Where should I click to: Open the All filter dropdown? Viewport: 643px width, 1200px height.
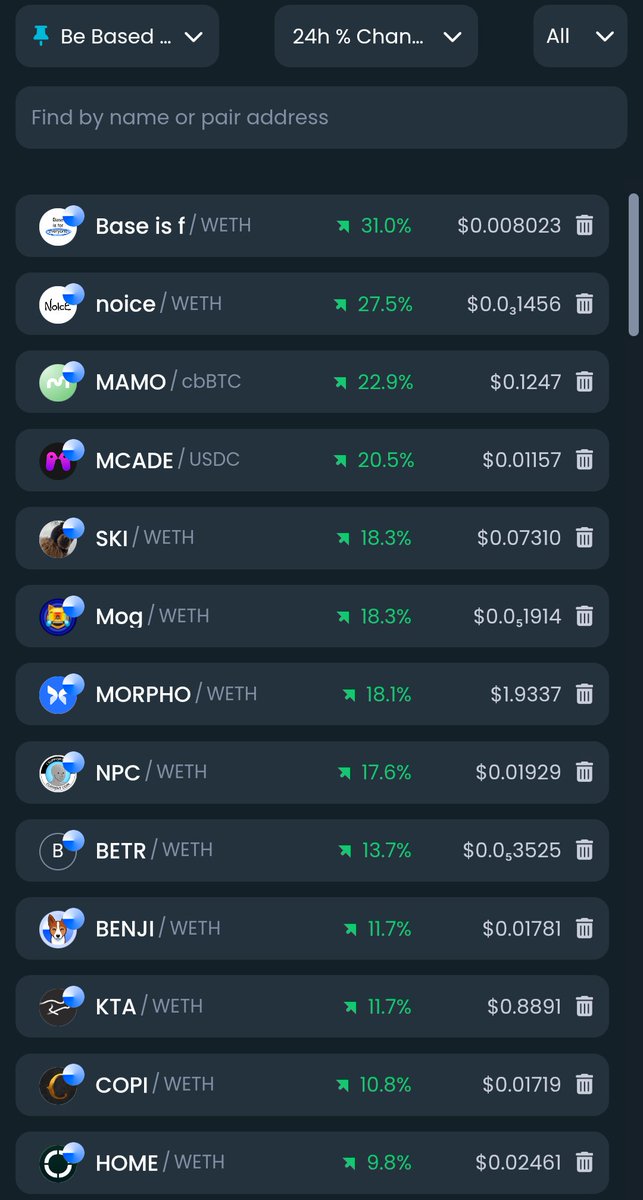[580, 36]
